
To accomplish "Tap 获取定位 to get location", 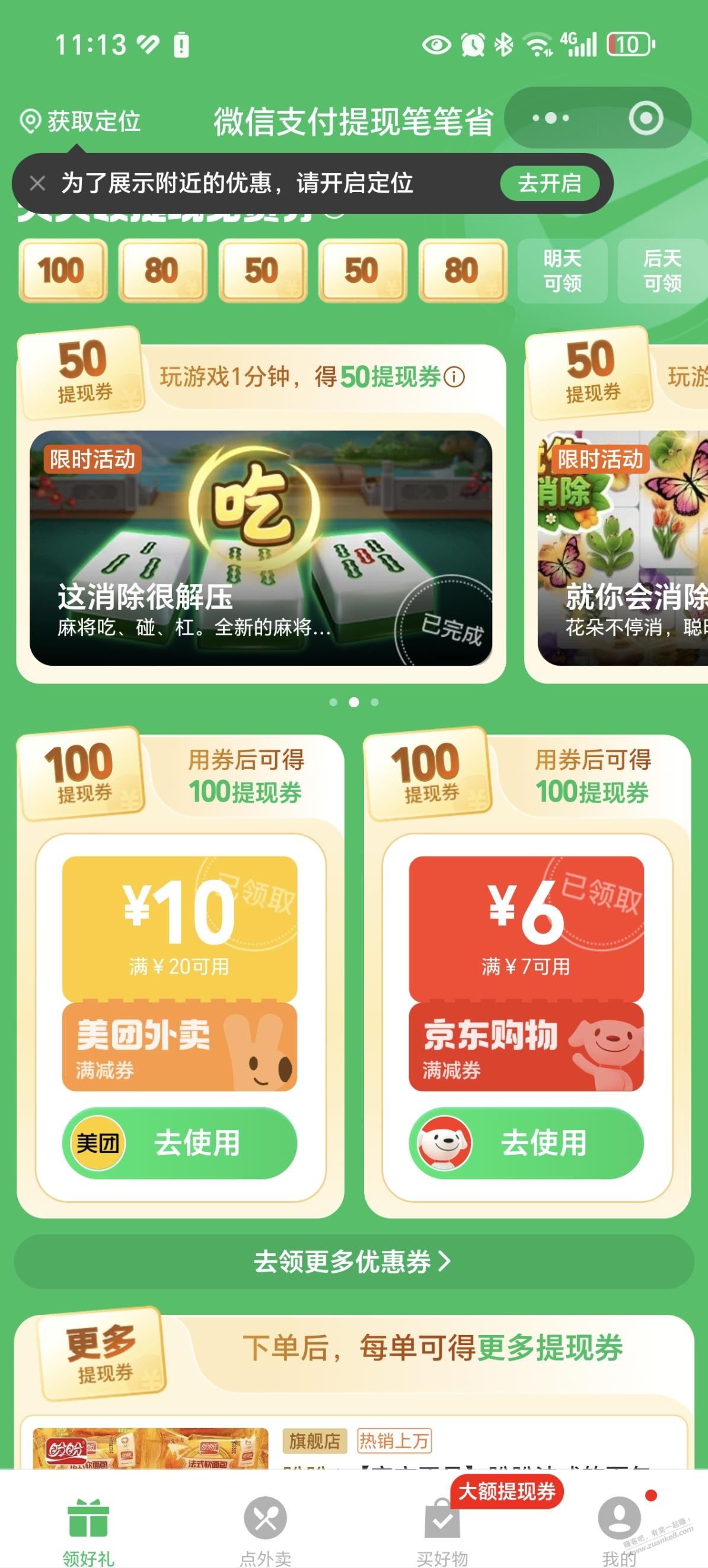I will coord(81,121).
